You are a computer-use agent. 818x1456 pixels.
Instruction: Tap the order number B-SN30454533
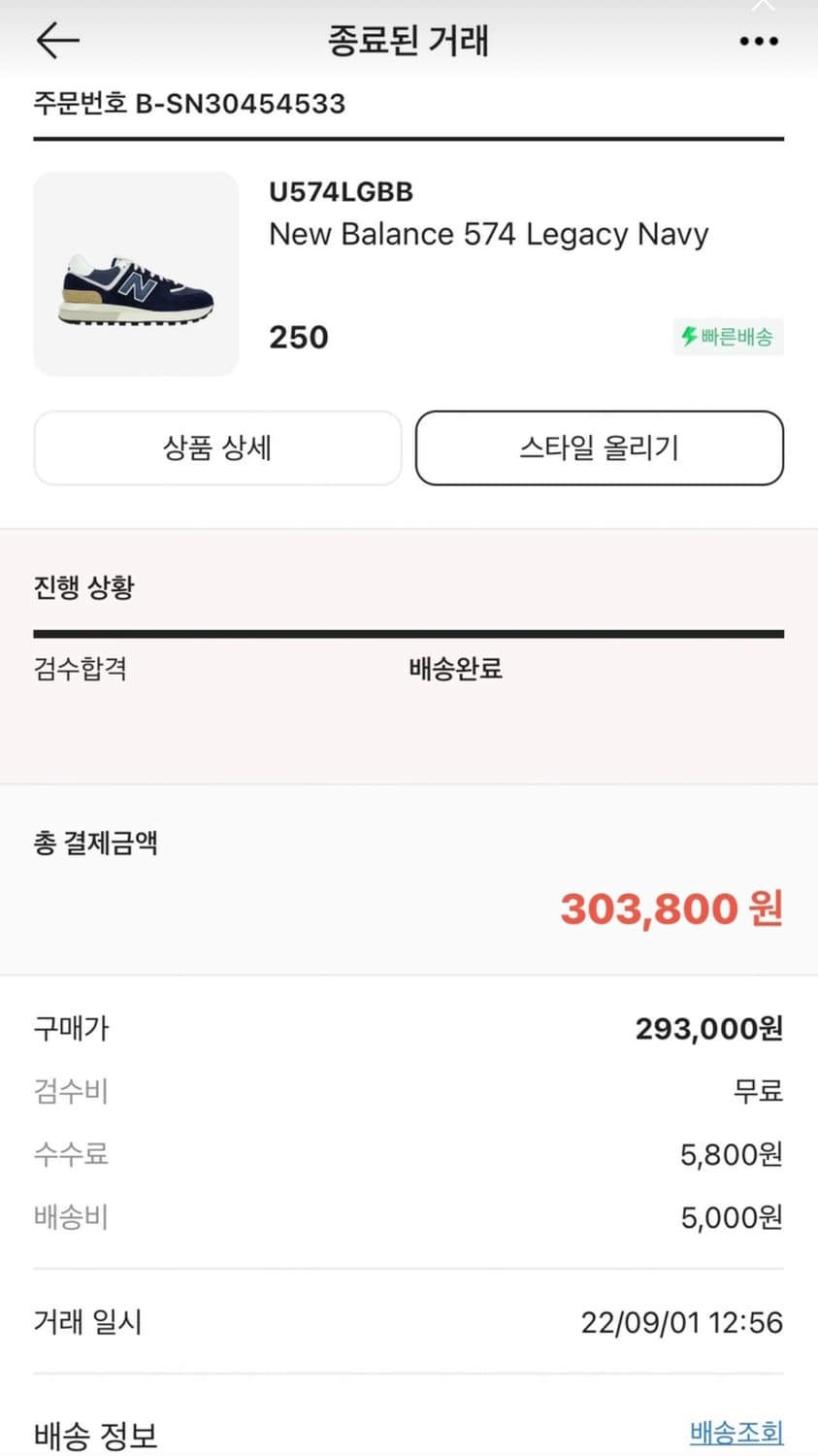click(x=187, y=104)
